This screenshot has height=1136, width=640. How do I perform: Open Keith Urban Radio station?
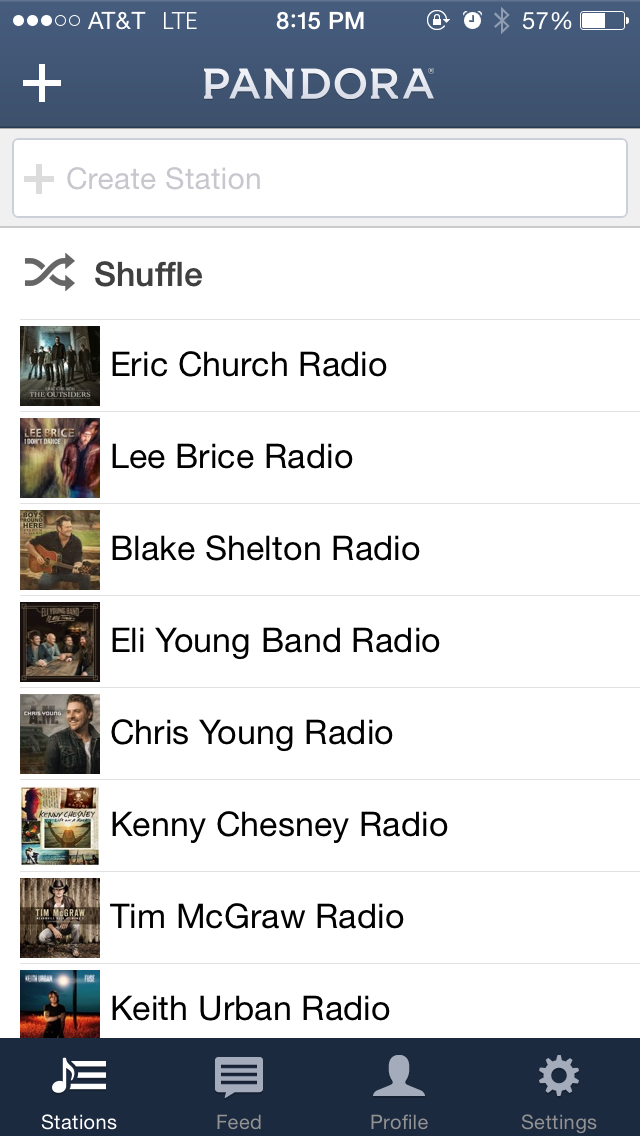pos(250,1007)
